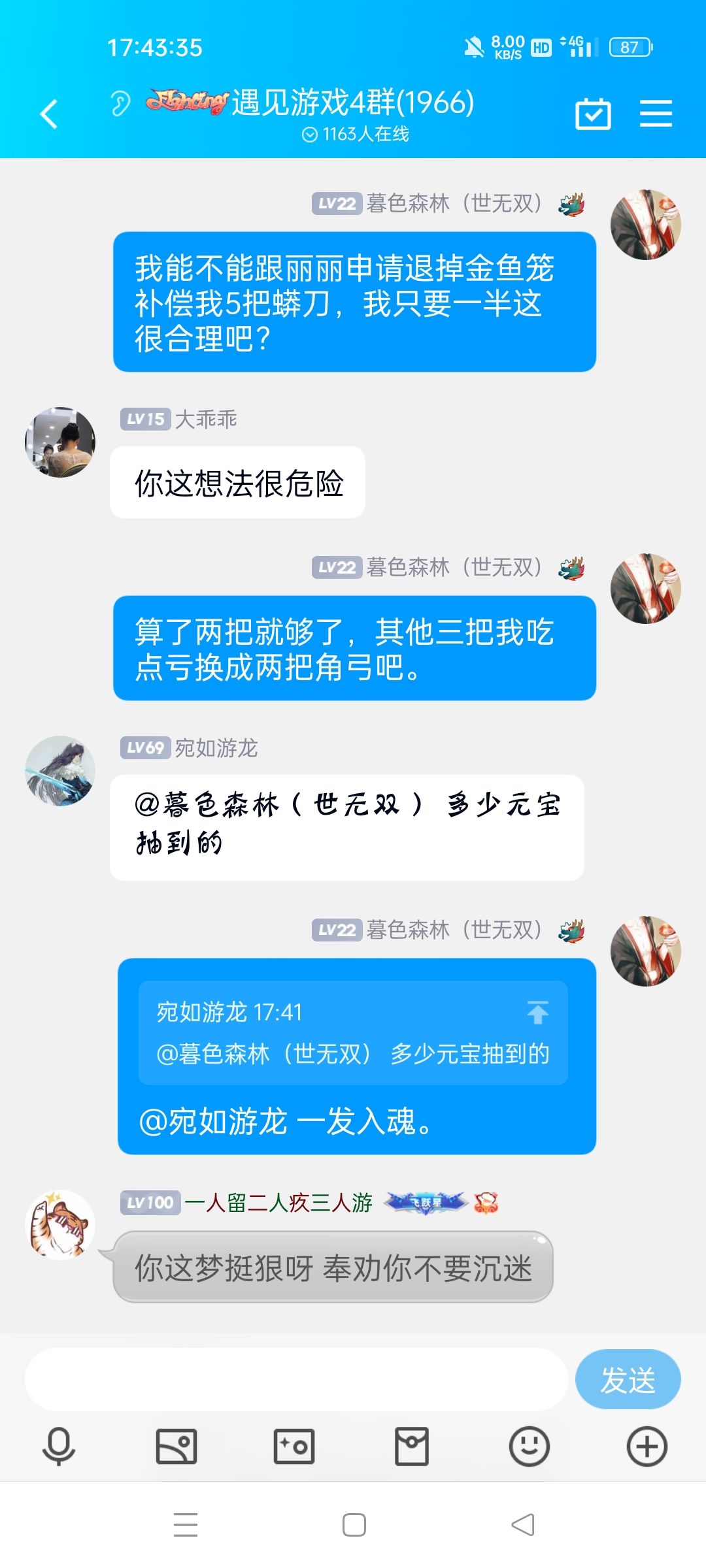Open group settings via the hamburger menu
Screen dimensions: 706x1568
tap(657, 112)
